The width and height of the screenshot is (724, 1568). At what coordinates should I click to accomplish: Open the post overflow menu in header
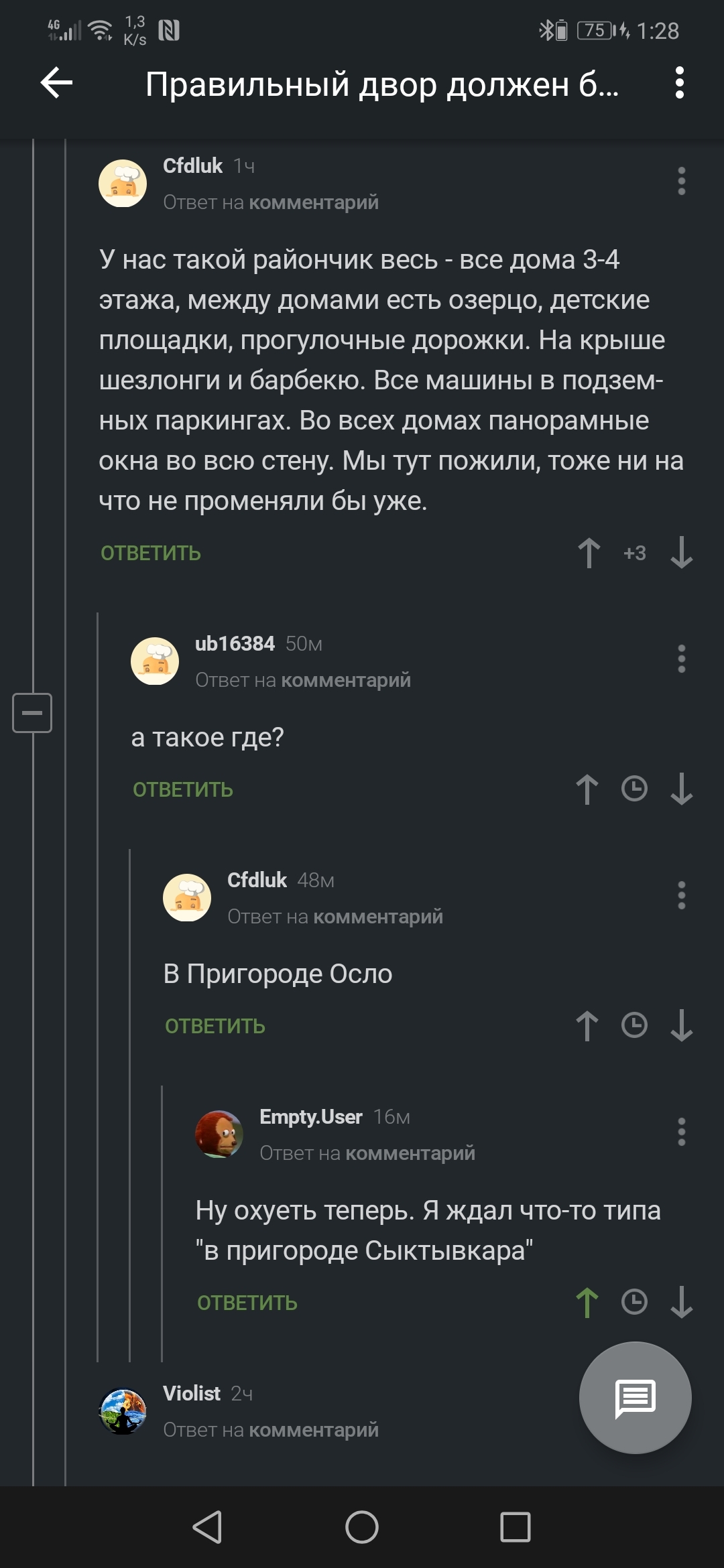679,83
